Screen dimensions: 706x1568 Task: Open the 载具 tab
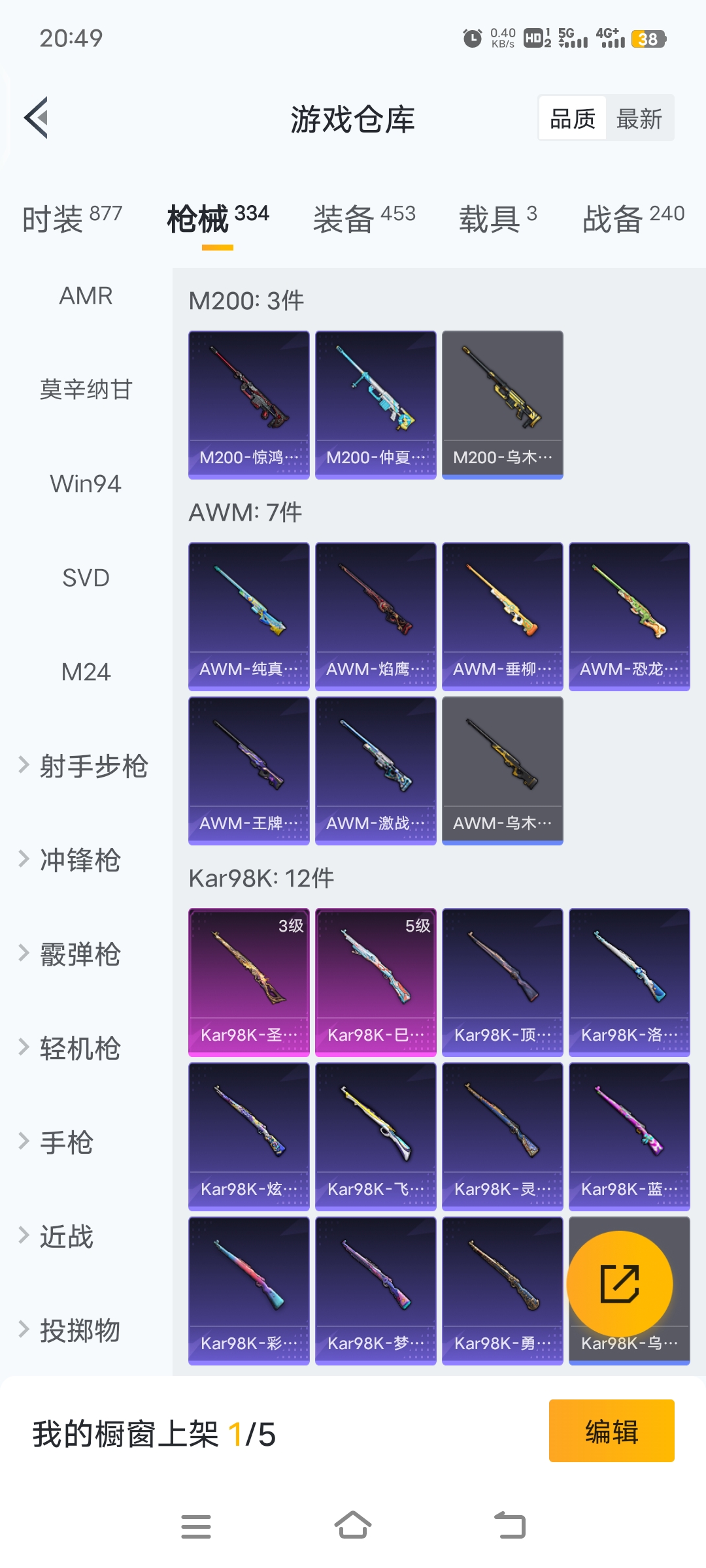[497, 218]
